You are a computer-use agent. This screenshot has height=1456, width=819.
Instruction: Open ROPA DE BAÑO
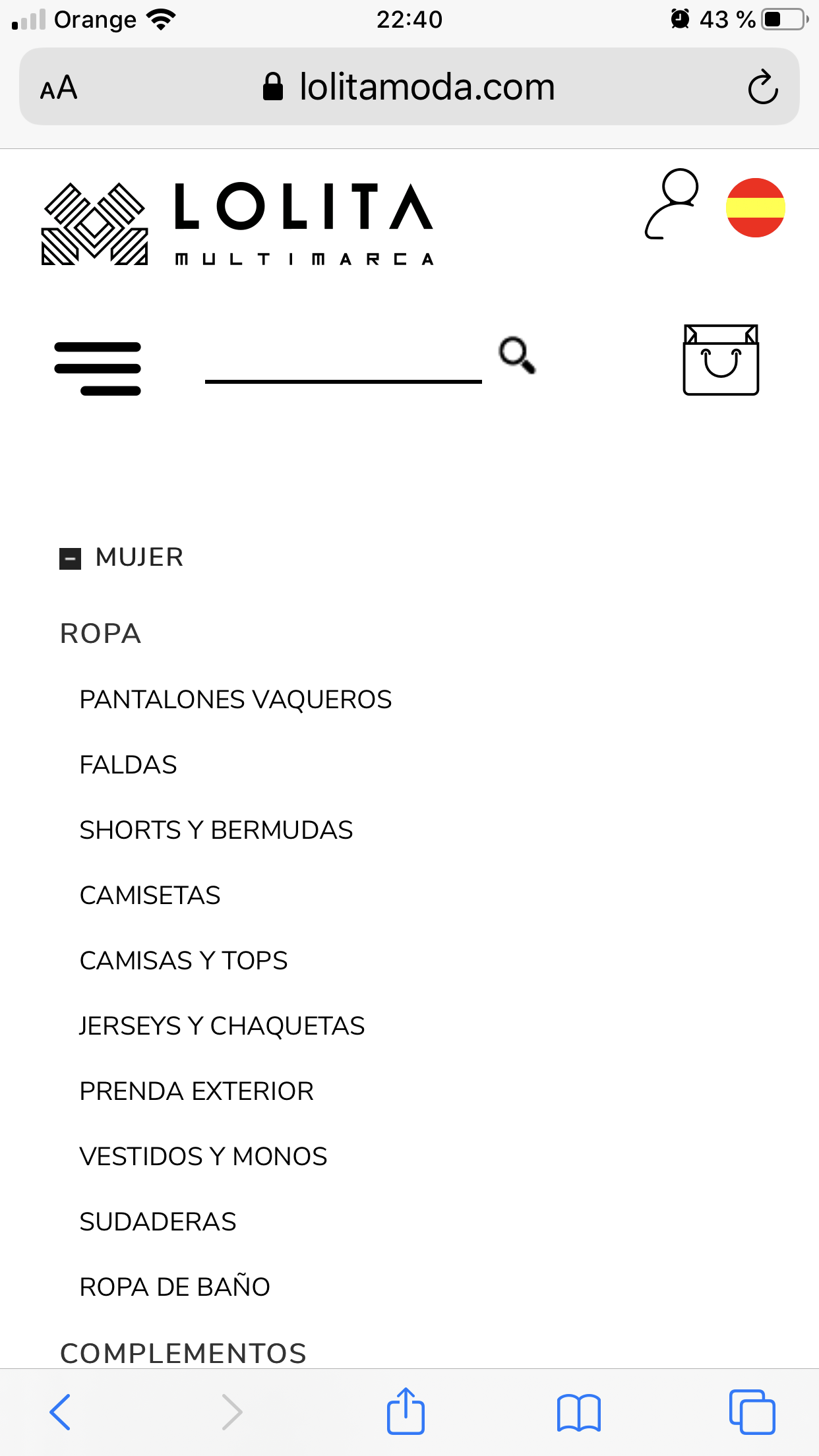pyautogui.click(x=175, y=1287)
